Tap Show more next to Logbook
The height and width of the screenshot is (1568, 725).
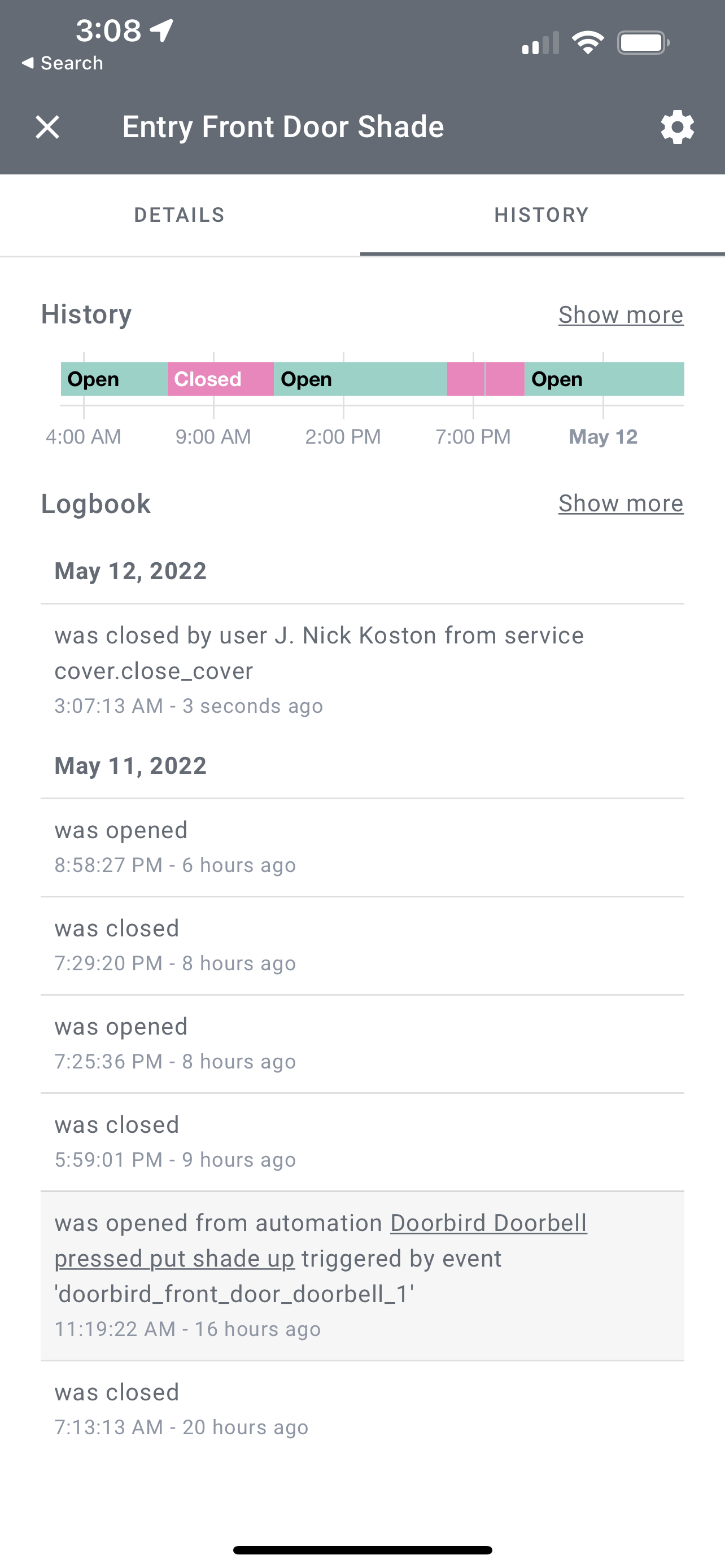tap(621, 503)
